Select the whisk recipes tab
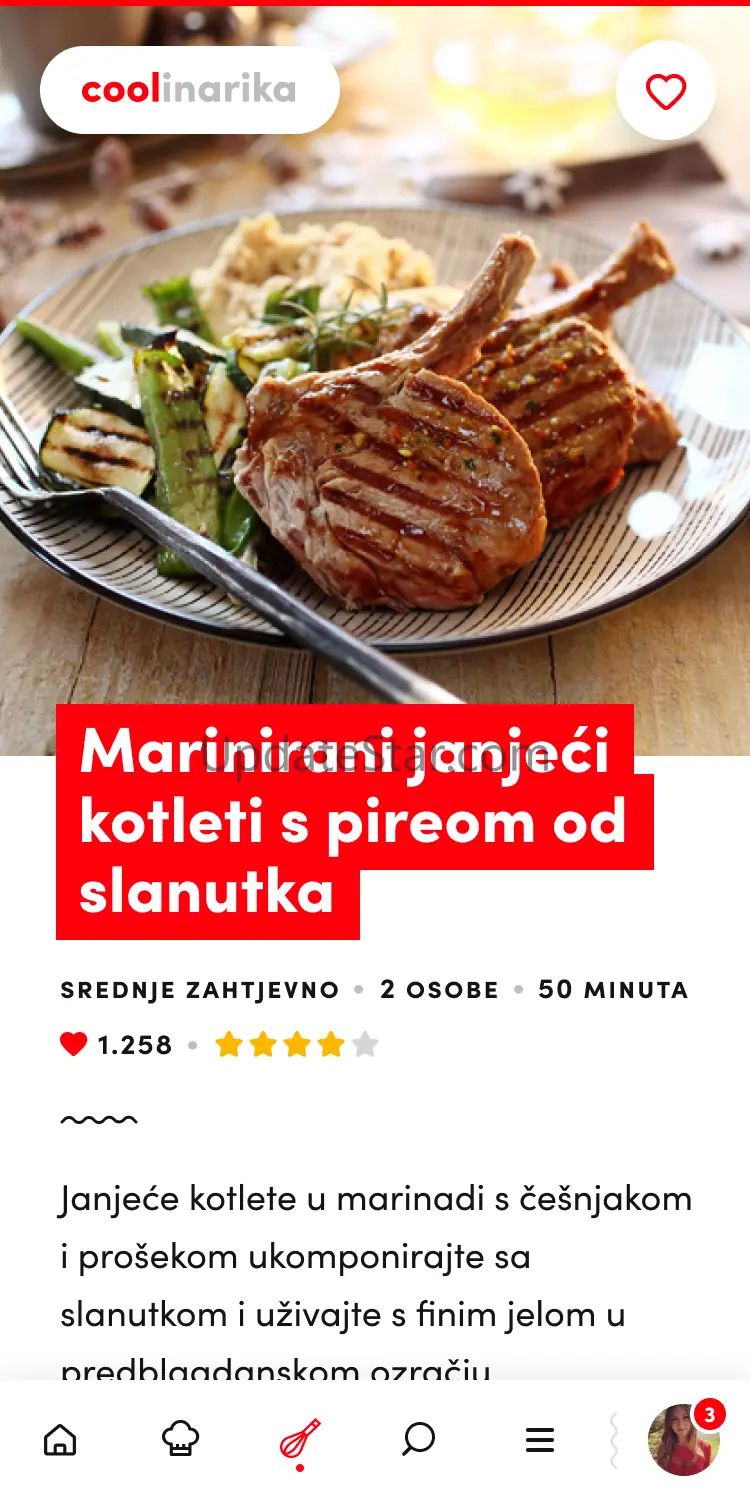 [299, 1441]
